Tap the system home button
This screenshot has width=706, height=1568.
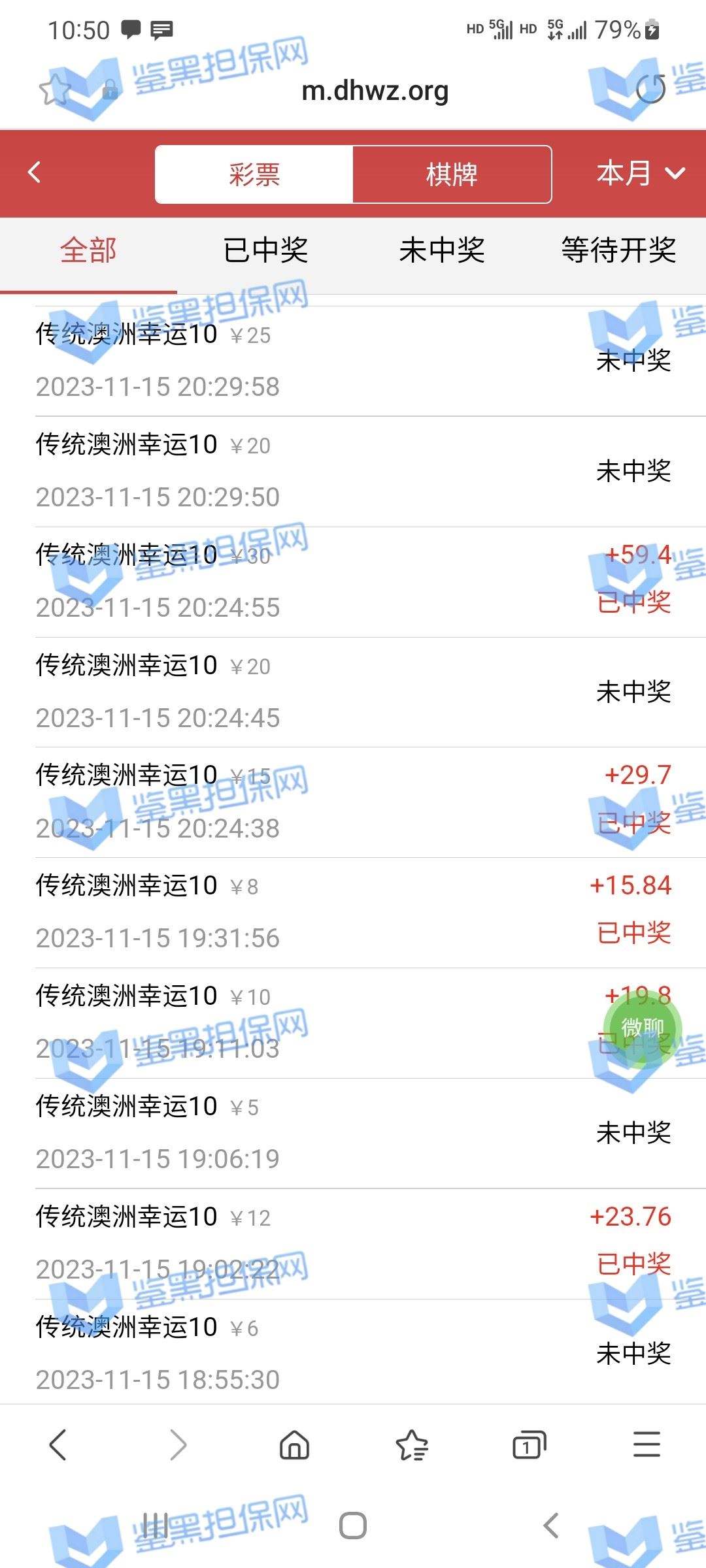(353, 1526)
